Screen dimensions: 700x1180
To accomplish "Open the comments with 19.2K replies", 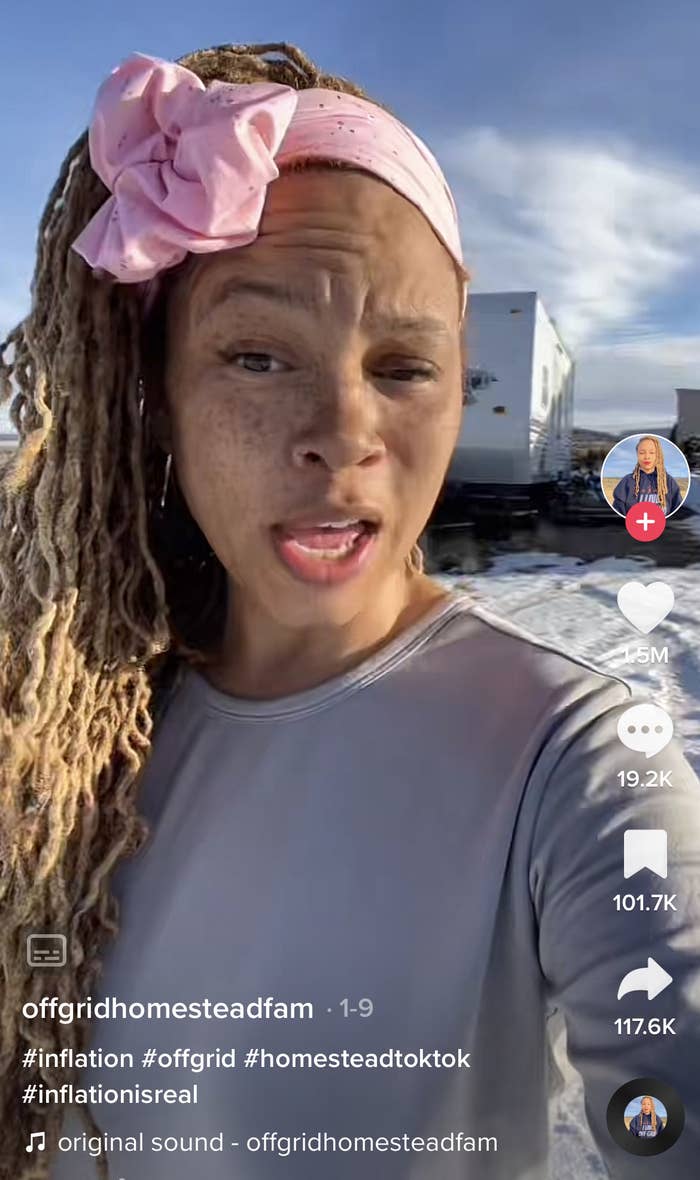I will [645, 731].
